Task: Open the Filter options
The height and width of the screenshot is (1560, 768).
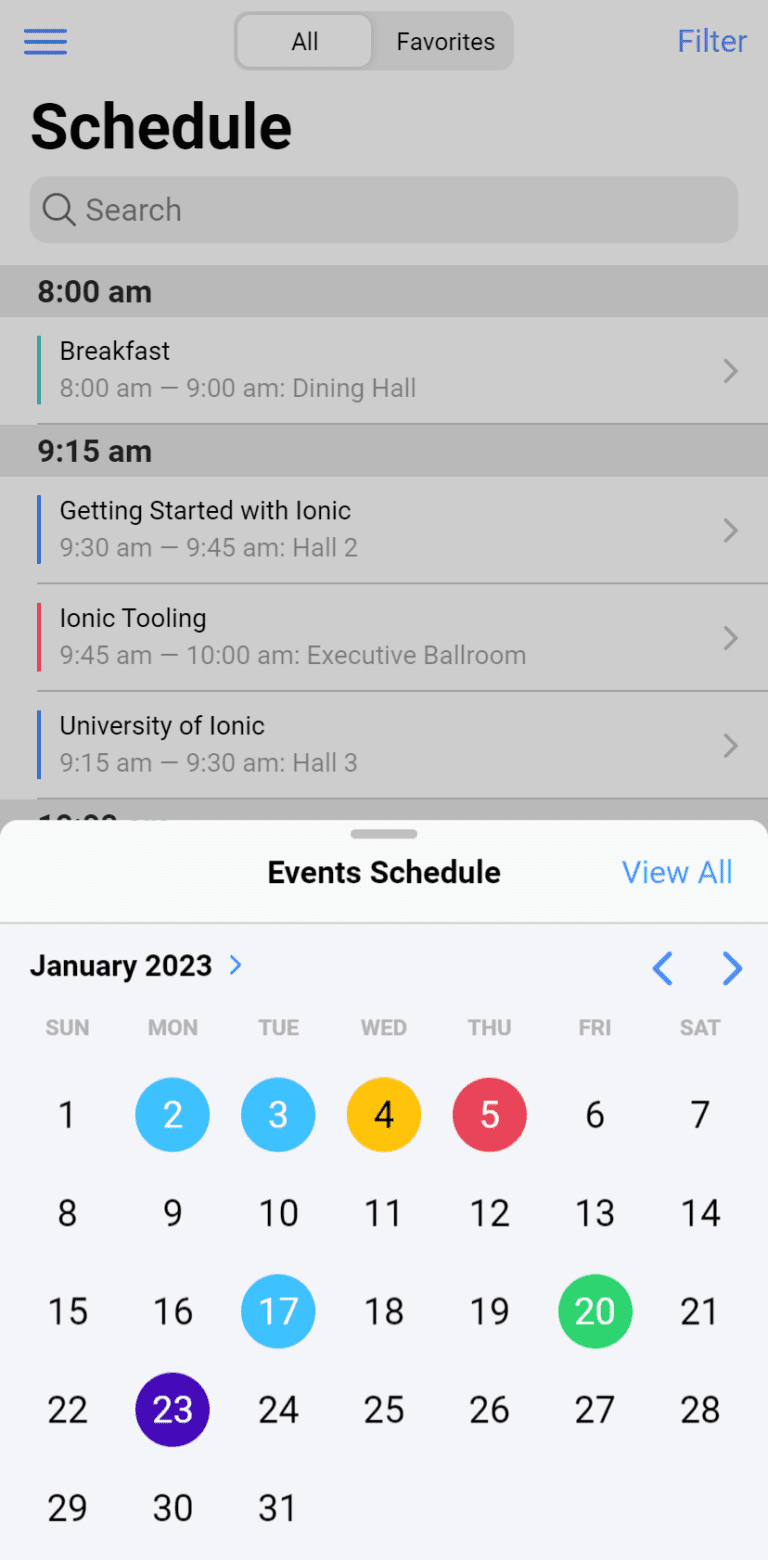Action: pos(712,41)
